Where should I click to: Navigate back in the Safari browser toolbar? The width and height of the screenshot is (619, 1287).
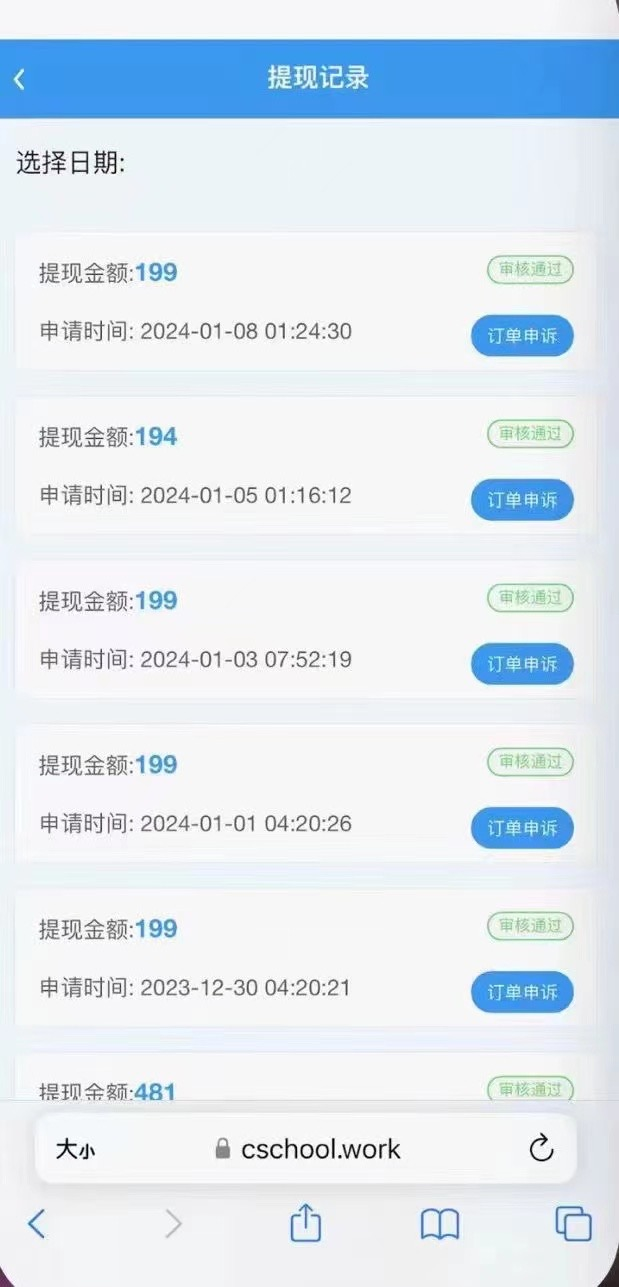click(x=36, y=1223)
